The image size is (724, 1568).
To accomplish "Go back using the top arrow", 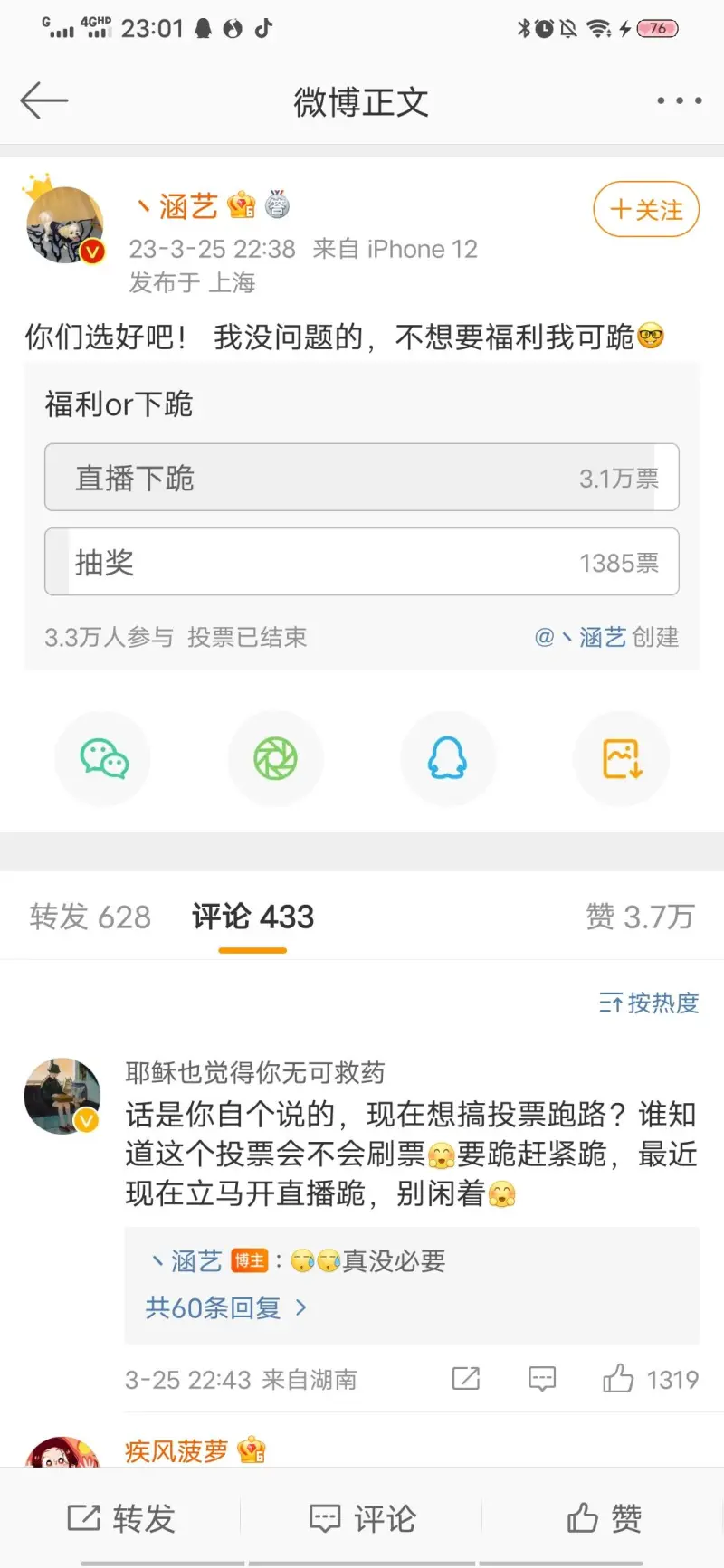I will pyautogui.click(x=43, y=100).
